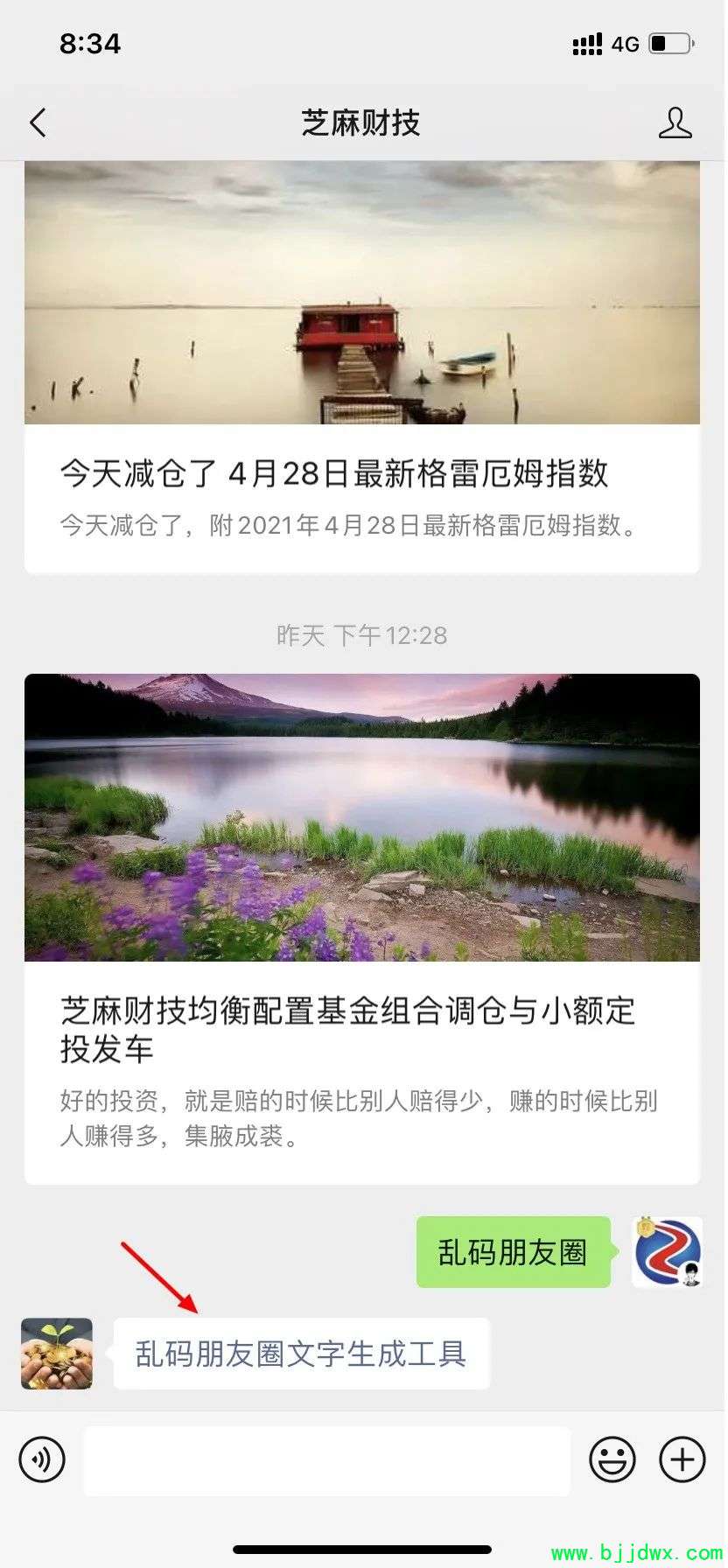Image resolution: width=728 pixels, height=1568 pixels.
Task: Go back from 芝麻财技 chat
Action: coord(38,123)
